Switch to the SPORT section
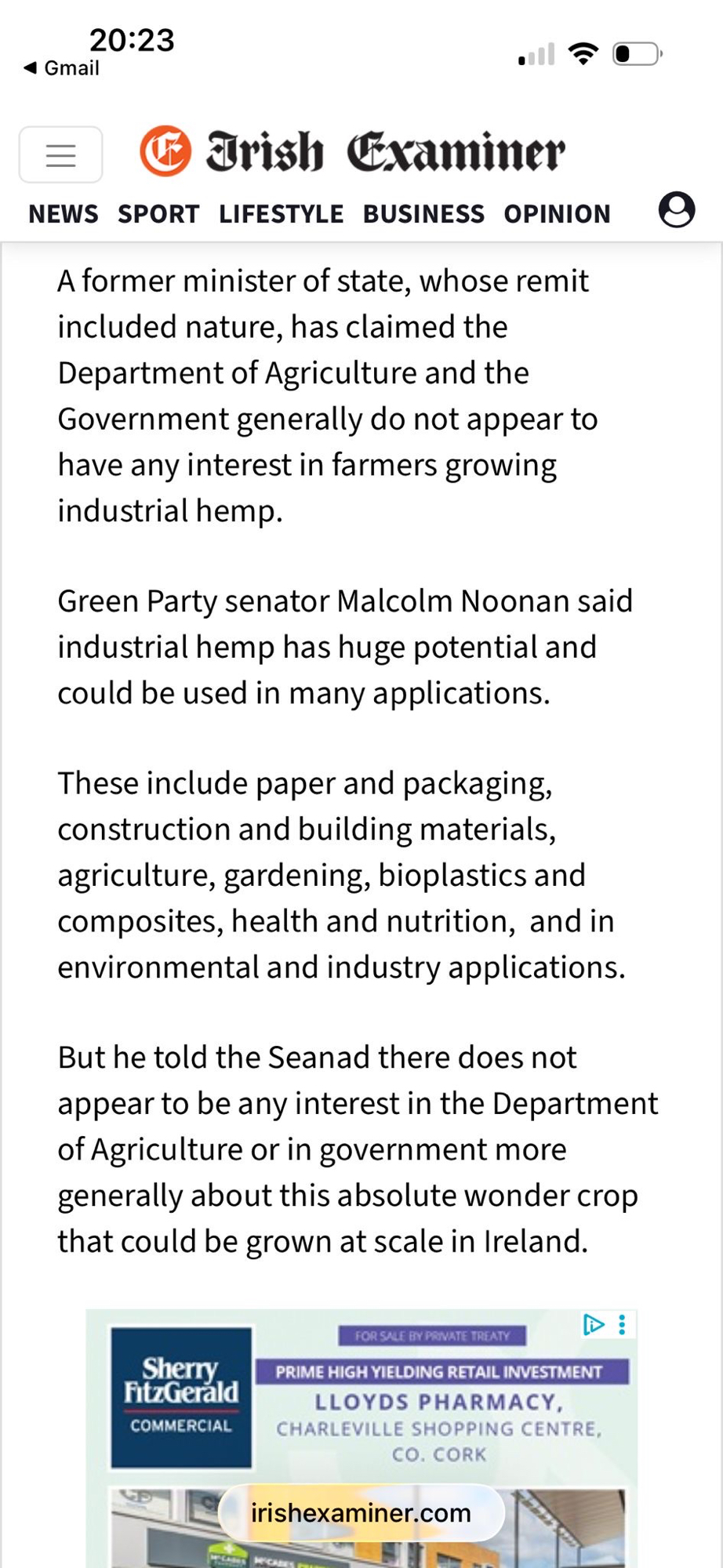723x1568 pixels. tap(158, 213)
